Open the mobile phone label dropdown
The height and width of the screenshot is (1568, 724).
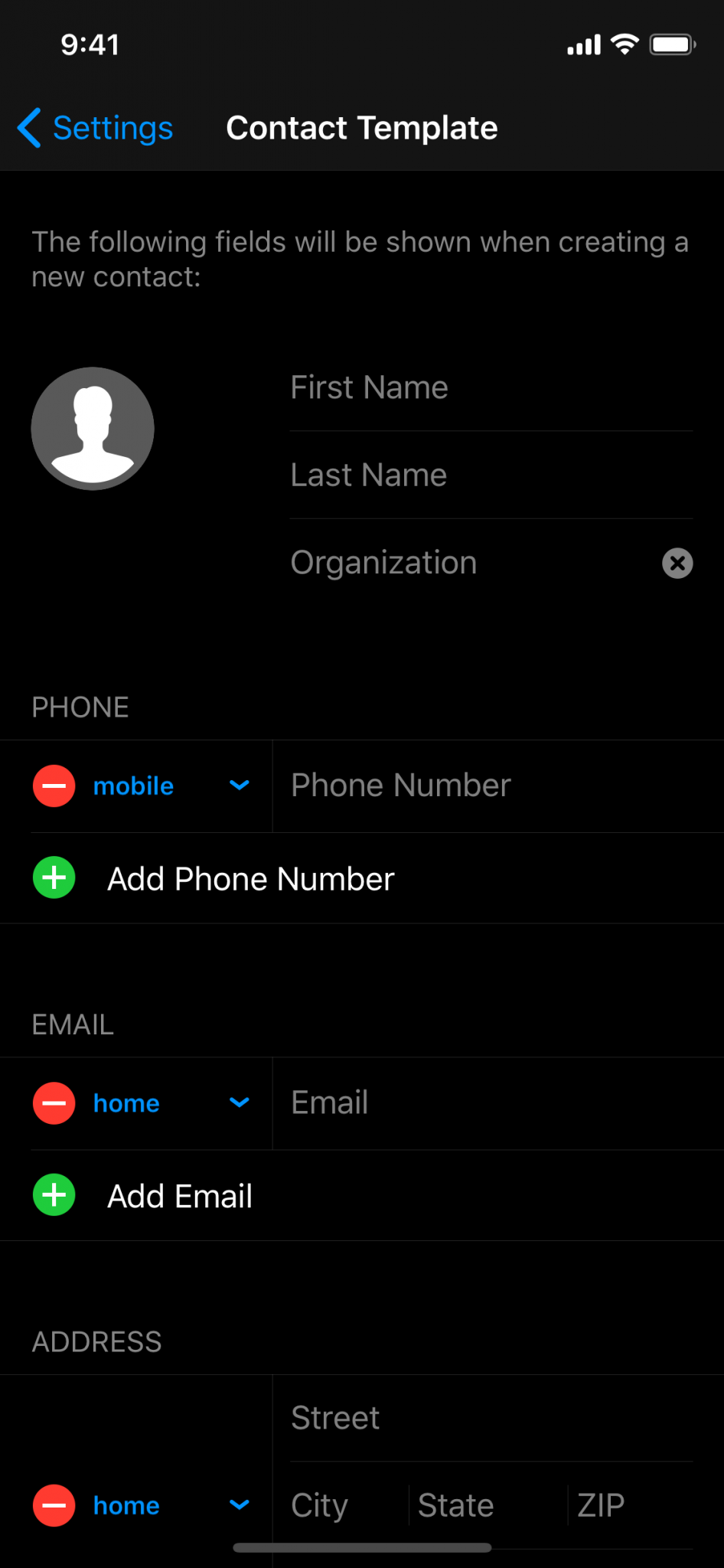pyautogui.click(x=171, y=786)
